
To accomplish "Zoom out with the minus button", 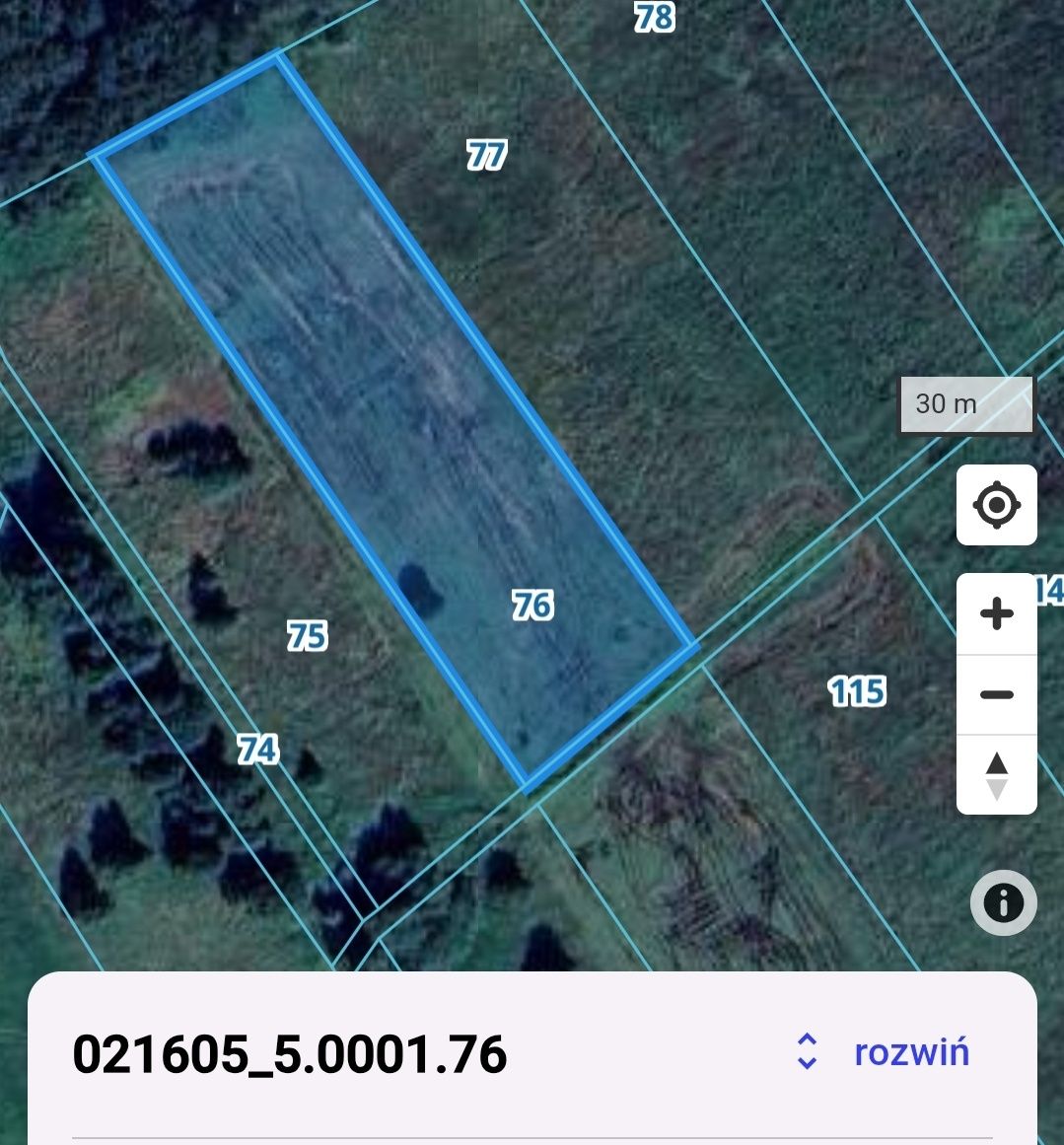I will [996, 694].
